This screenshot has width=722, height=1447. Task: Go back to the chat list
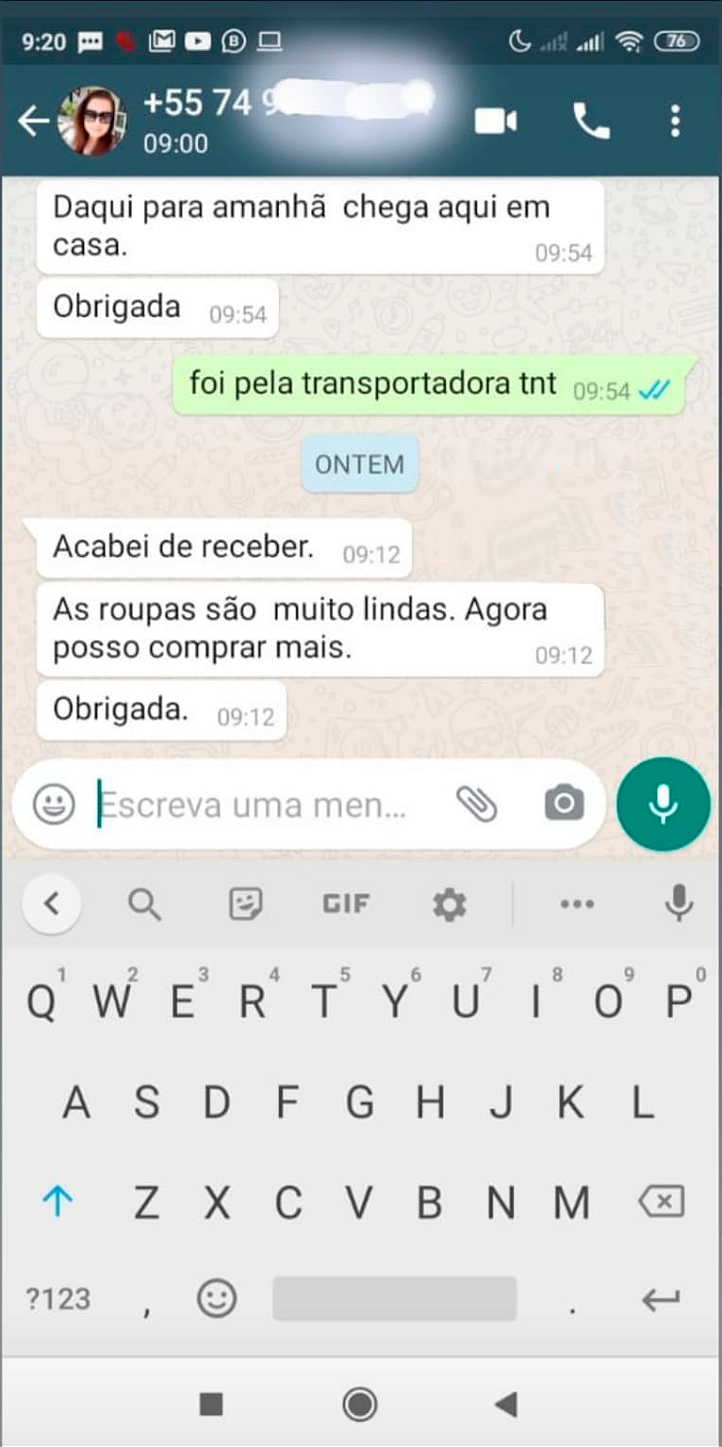point(33,121)
